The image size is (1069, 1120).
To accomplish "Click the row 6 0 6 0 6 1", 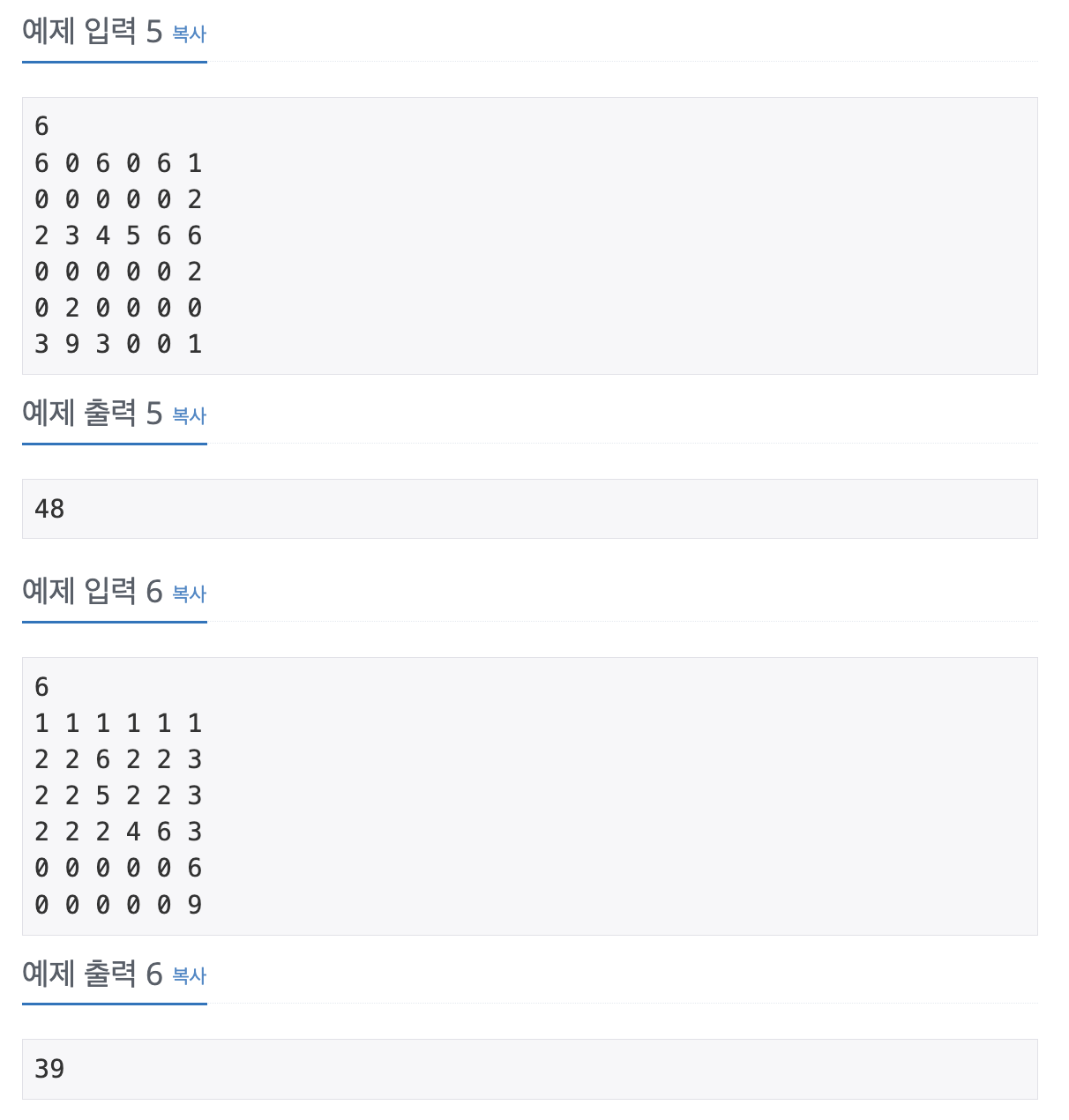I will [x=120, y=163].
